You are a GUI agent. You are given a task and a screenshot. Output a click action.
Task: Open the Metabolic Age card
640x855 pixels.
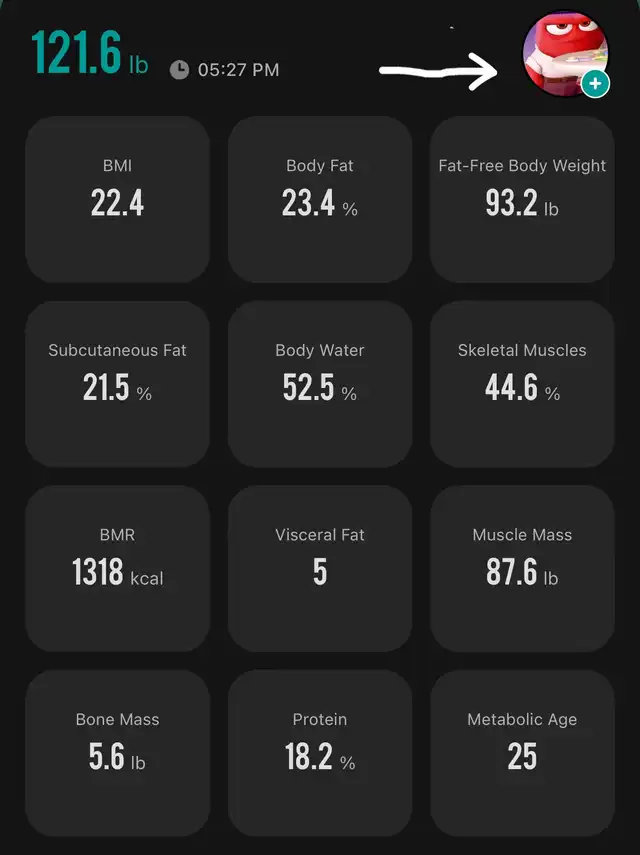[x=522, y=753]
